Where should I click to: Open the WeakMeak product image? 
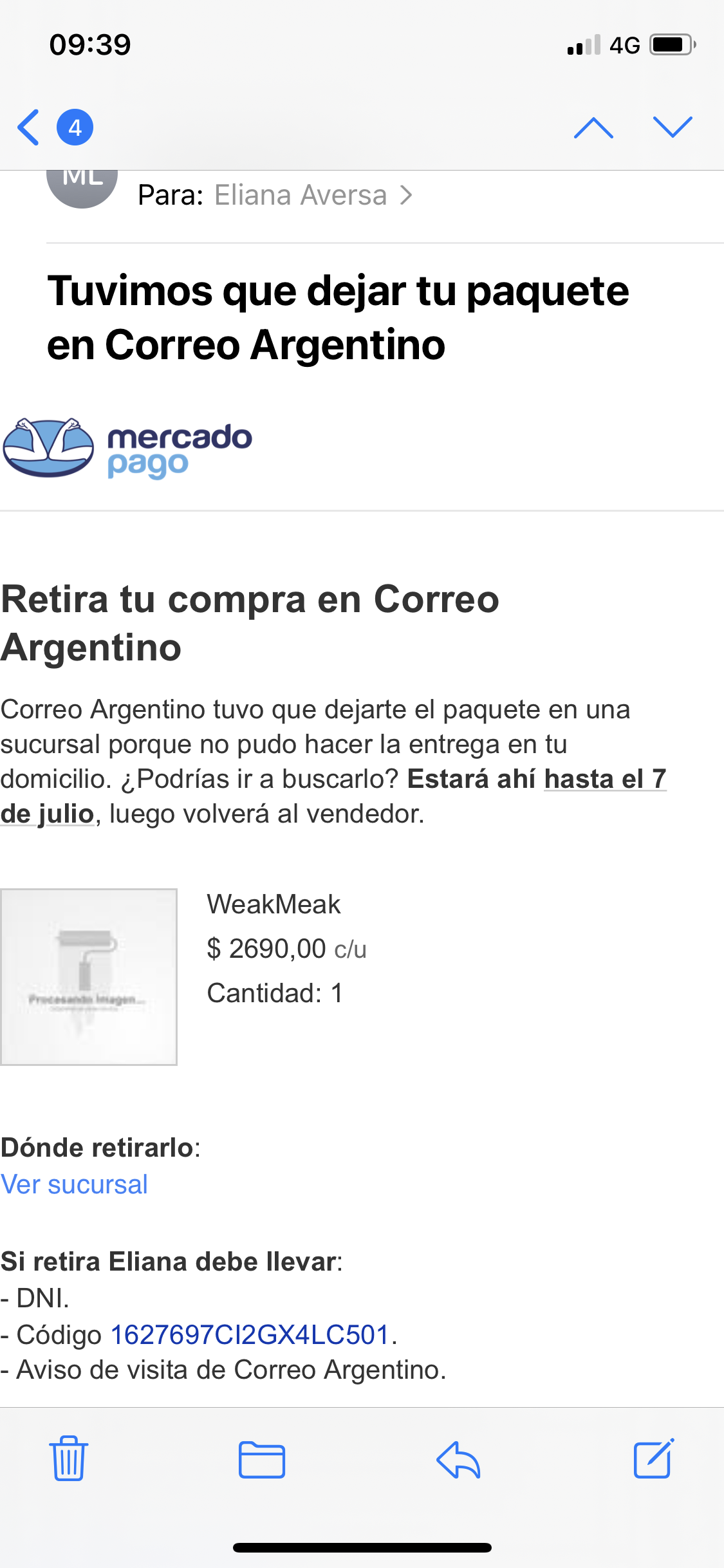tap(89, 976)
